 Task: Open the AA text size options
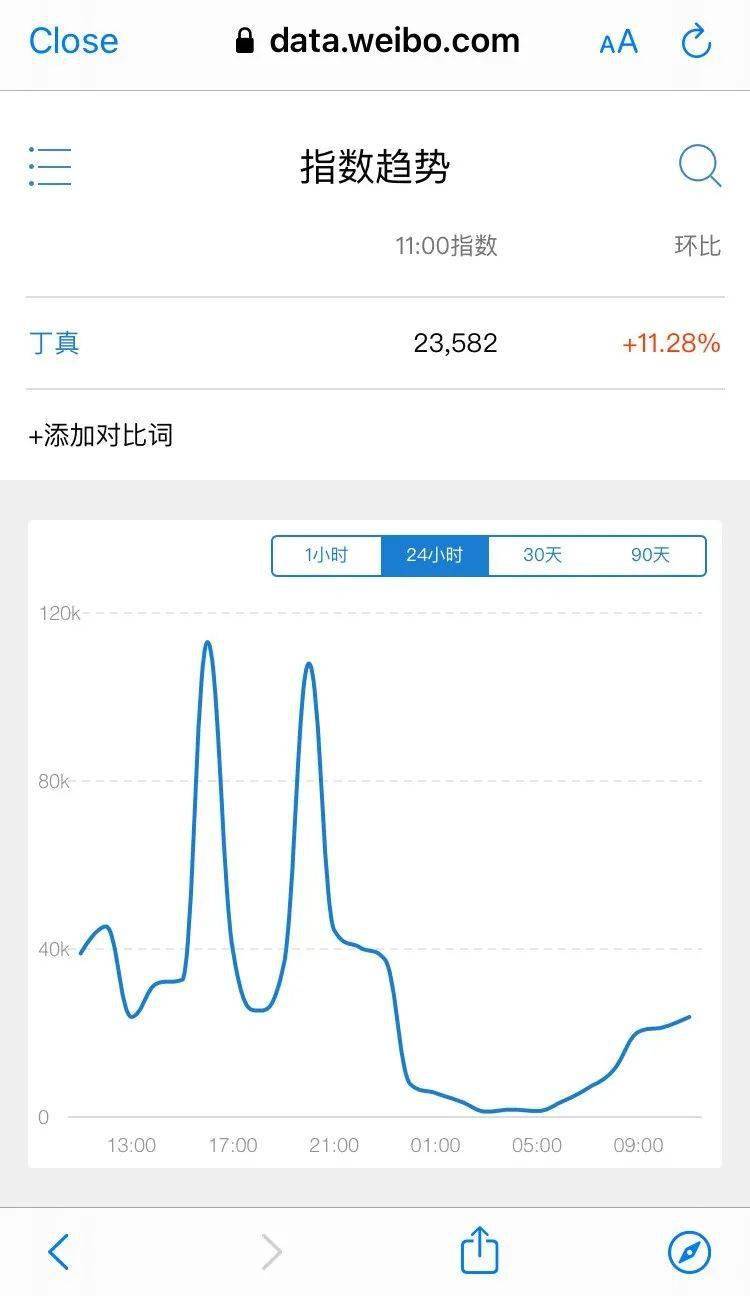click(618, 42)
